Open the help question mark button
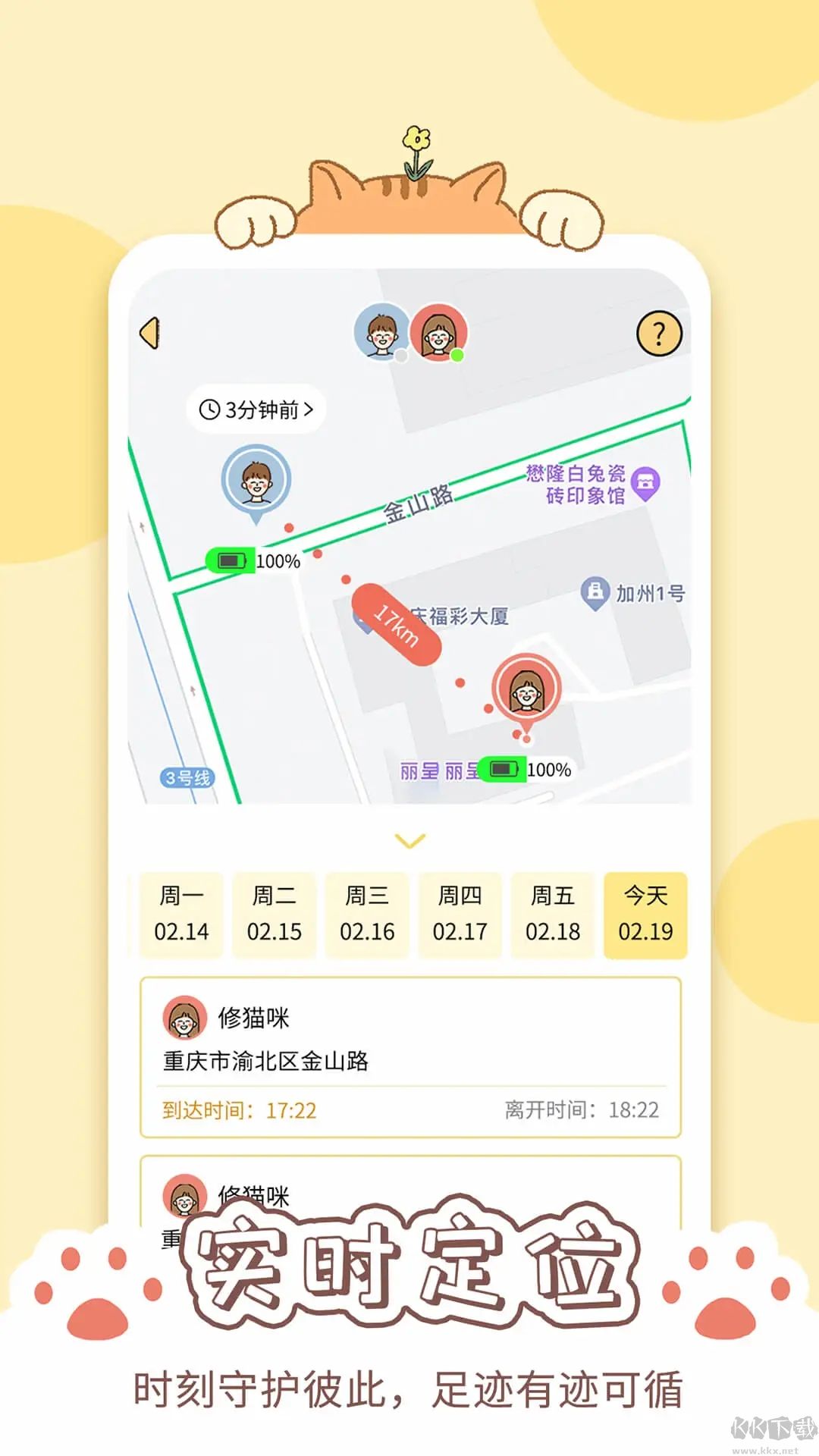 click(658, 331)
